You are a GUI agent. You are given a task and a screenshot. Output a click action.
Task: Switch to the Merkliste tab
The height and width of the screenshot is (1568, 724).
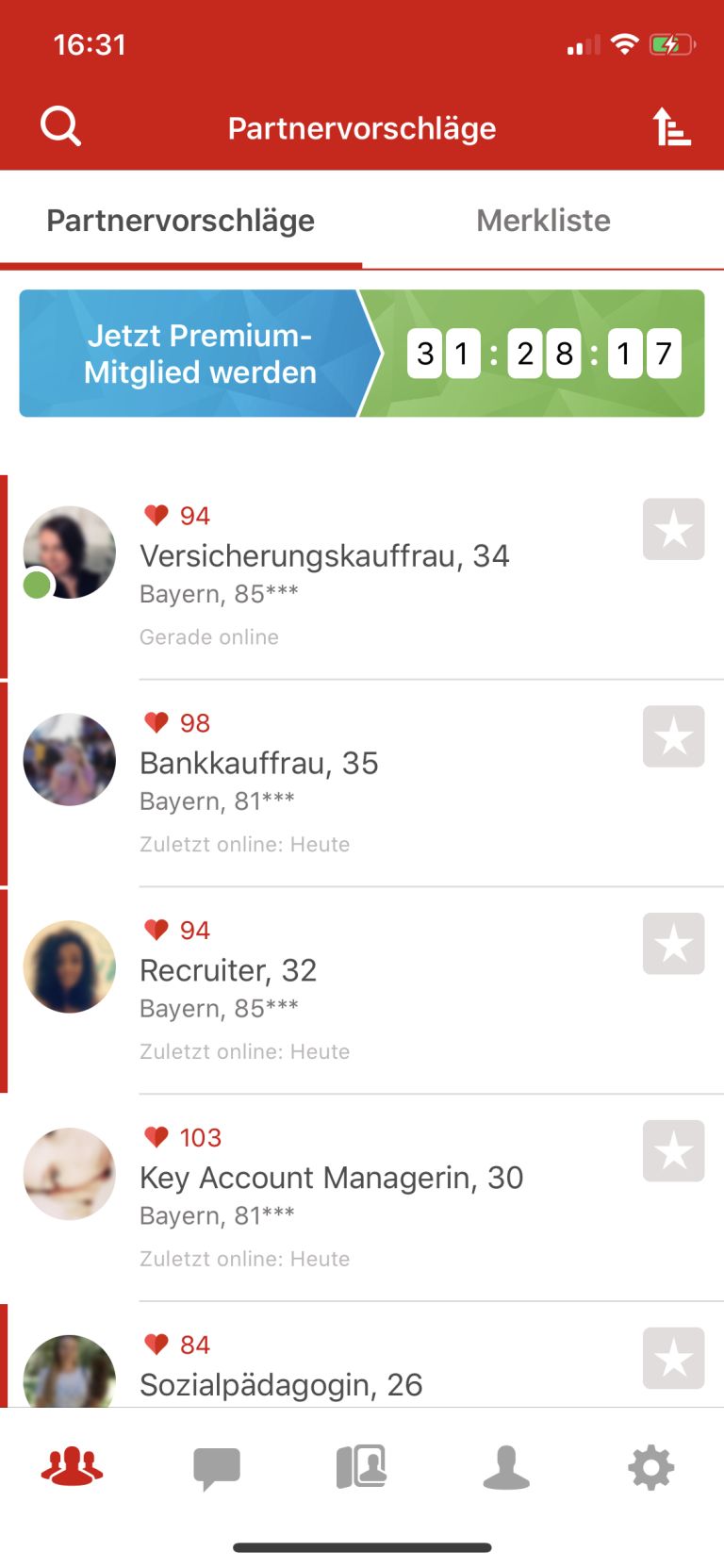(543, 221)
